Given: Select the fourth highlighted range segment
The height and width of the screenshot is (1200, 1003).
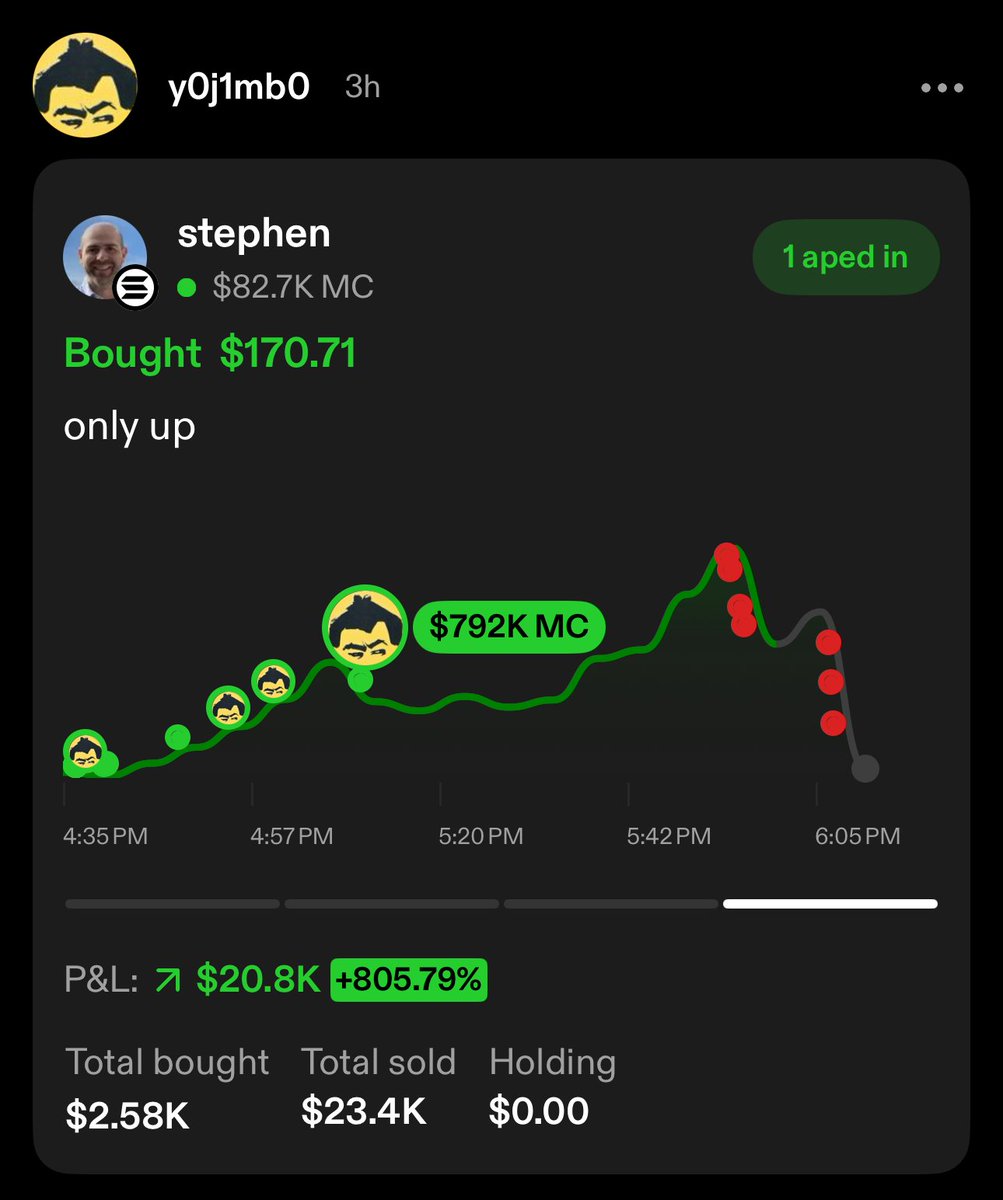Looking at the screenshot, I should coord(830,904).
